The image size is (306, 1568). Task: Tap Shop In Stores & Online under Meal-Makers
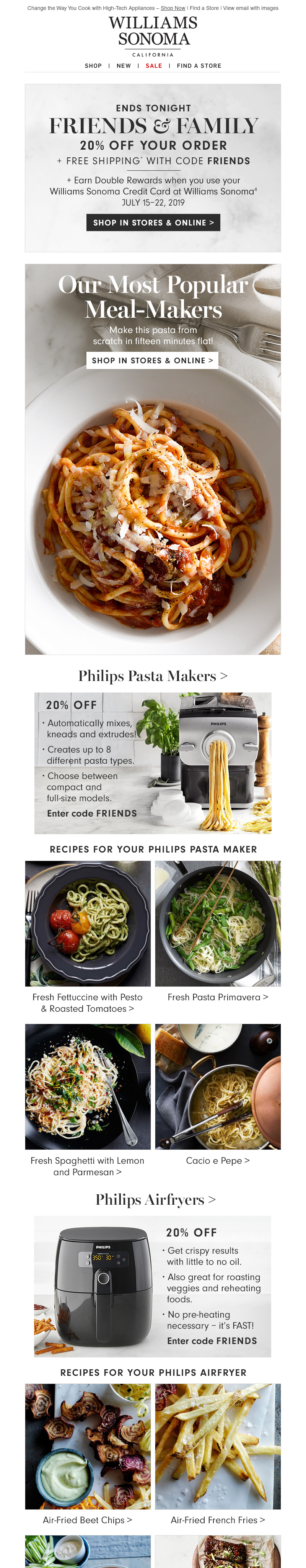(152, 360)
